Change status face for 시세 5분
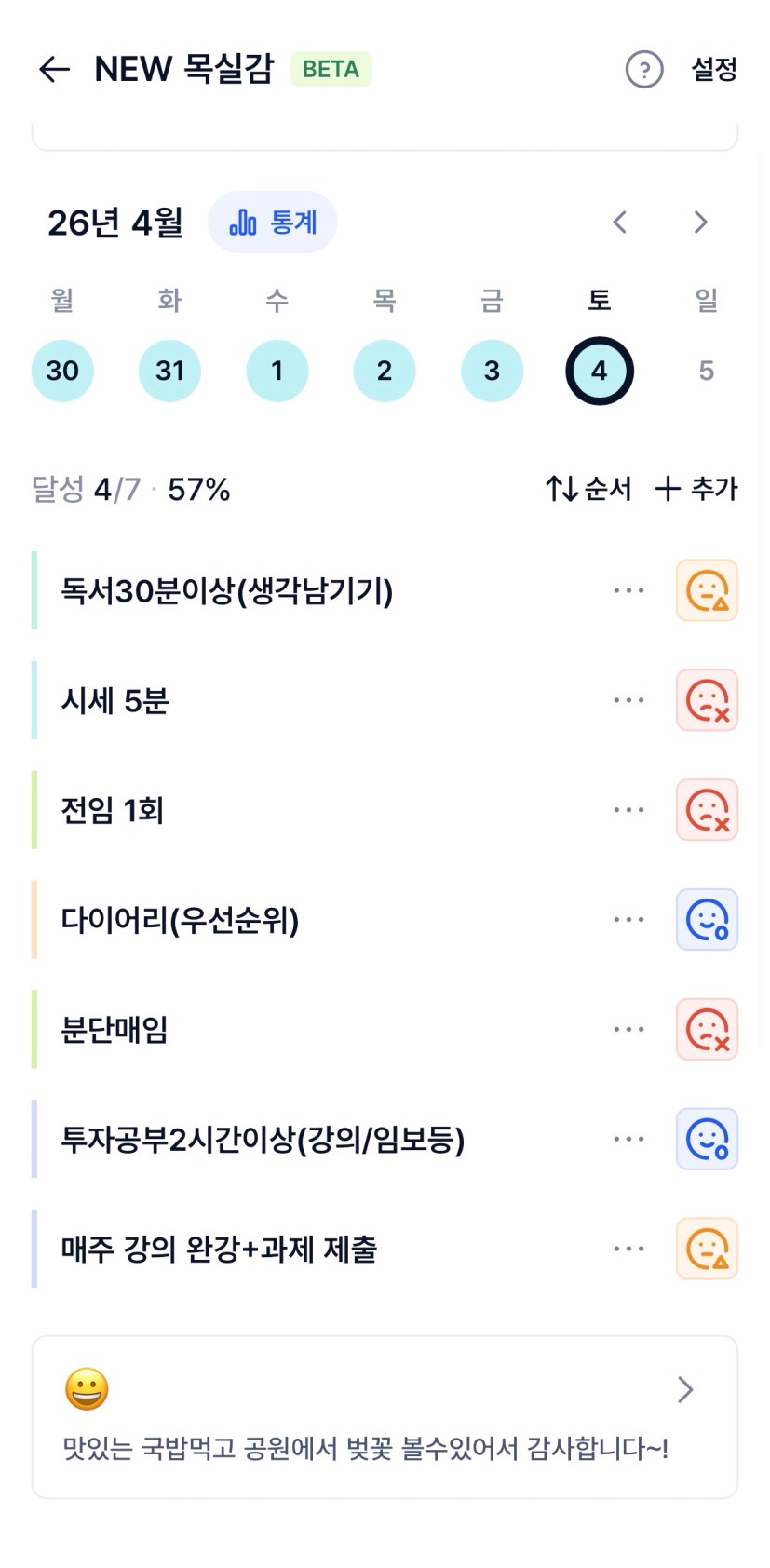Screen dimensions: 770x1568 (x=707, y=700)
